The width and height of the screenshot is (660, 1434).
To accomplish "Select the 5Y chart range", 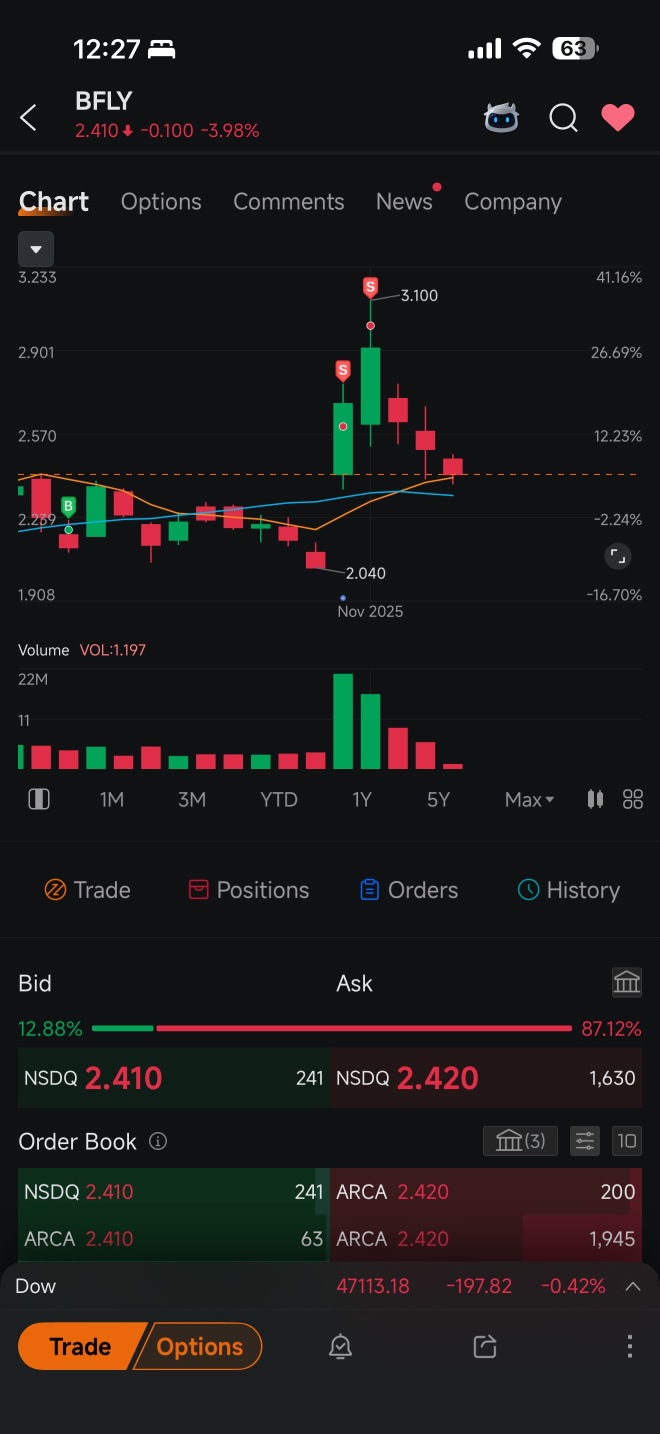I will [x=438, y=800].
